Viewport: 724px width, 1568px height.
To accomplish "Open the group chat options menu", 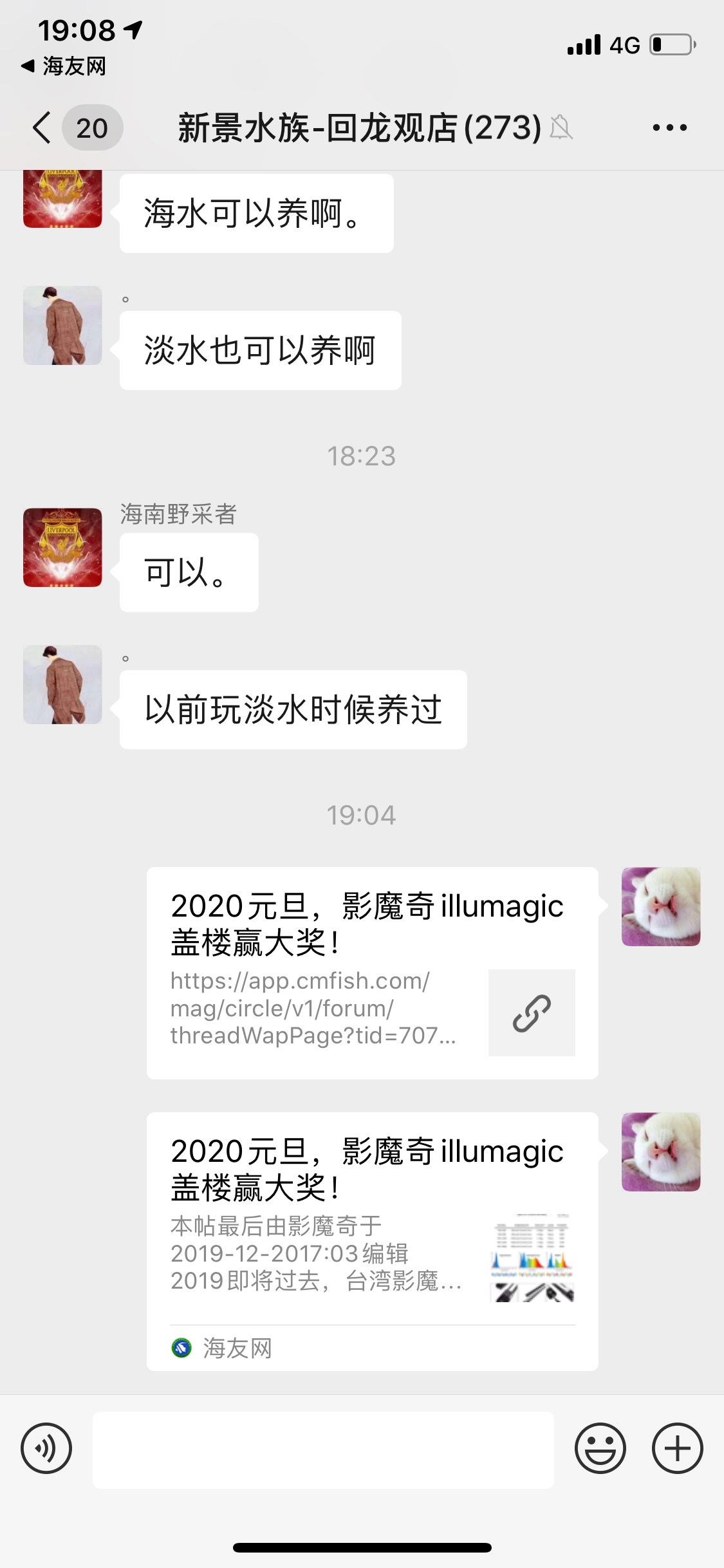I will (x=669, y=127).
